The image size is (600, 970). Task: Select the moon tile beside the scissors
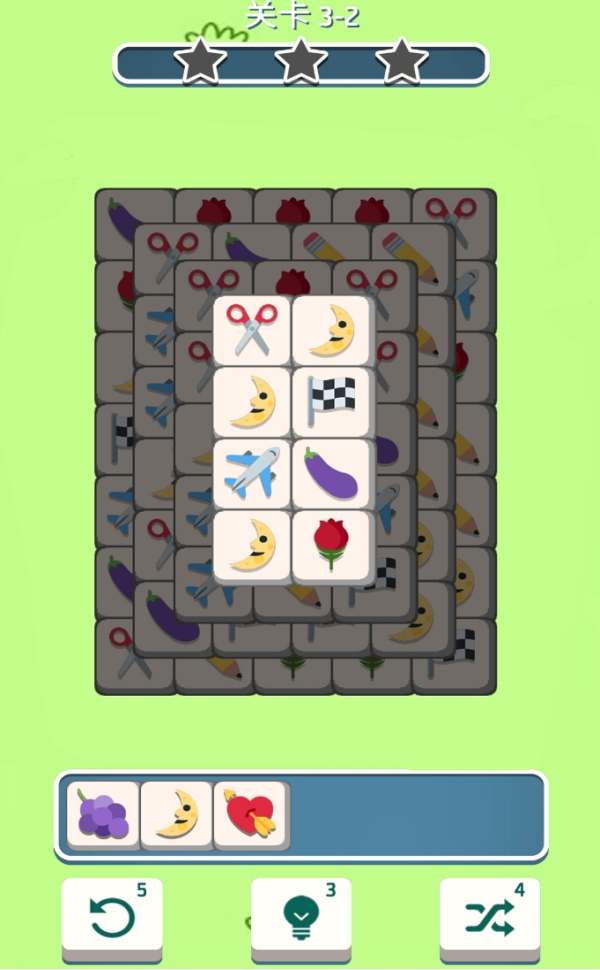point(331,330)
